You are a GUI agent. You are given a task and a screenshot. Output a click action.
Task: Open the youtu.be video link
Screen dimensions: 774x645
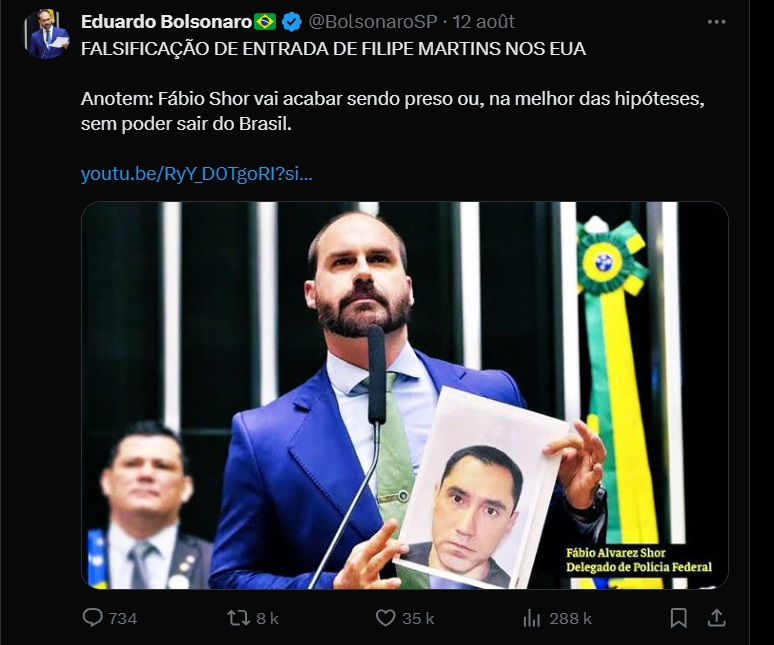196,174
